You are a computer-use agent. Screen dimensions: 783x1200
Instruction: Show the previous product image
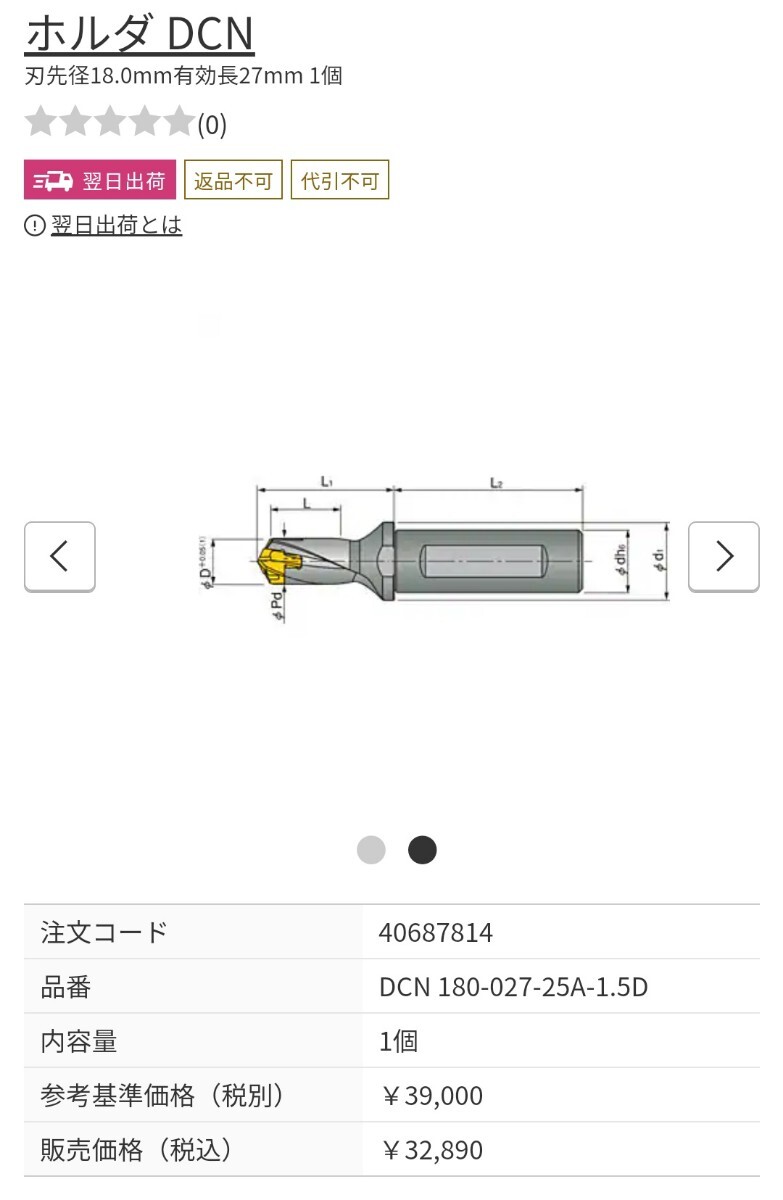click(59, 556)
